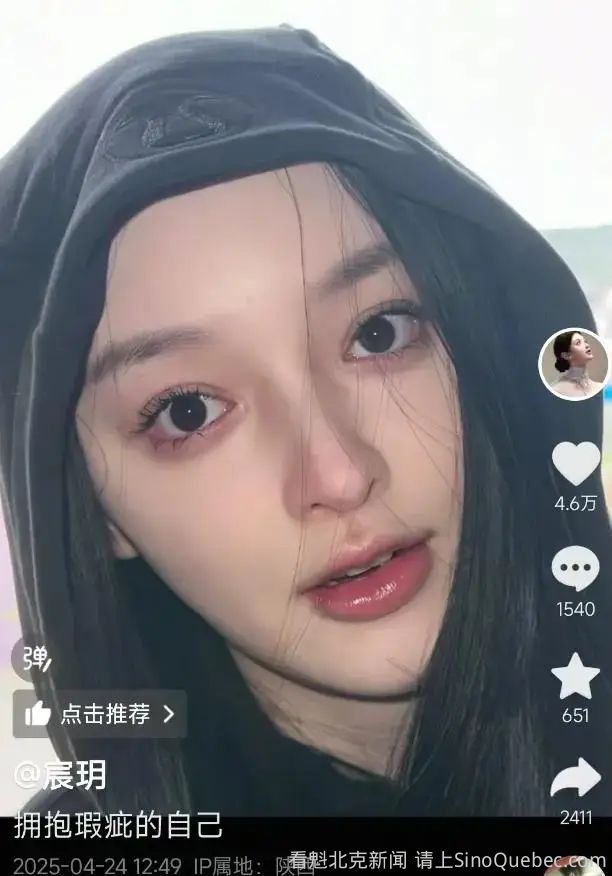The height and width of the screenshot is (876, 612).
Task: Add the video to favorites with the star
Action: 575,677
